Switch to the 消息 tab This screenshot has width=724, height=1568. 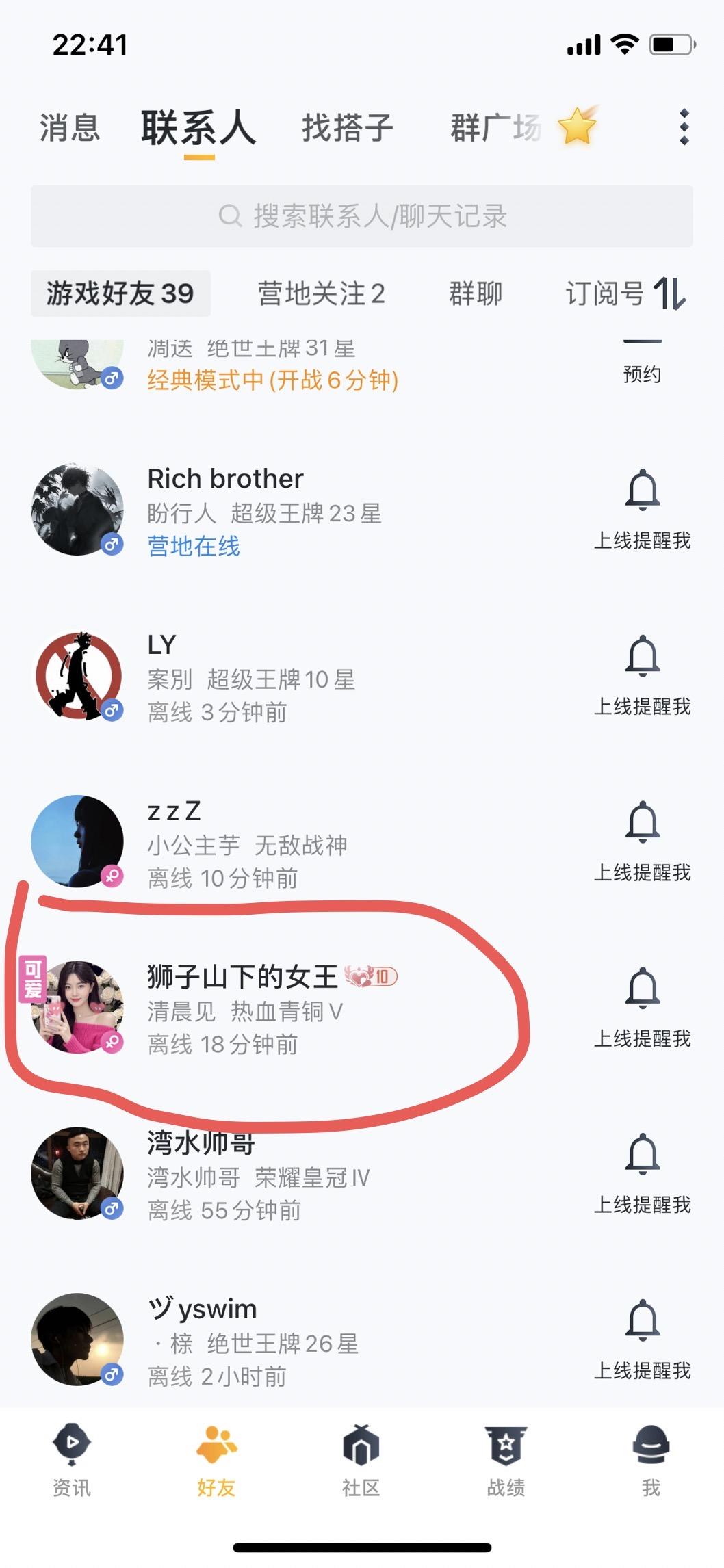coord(70,128)
